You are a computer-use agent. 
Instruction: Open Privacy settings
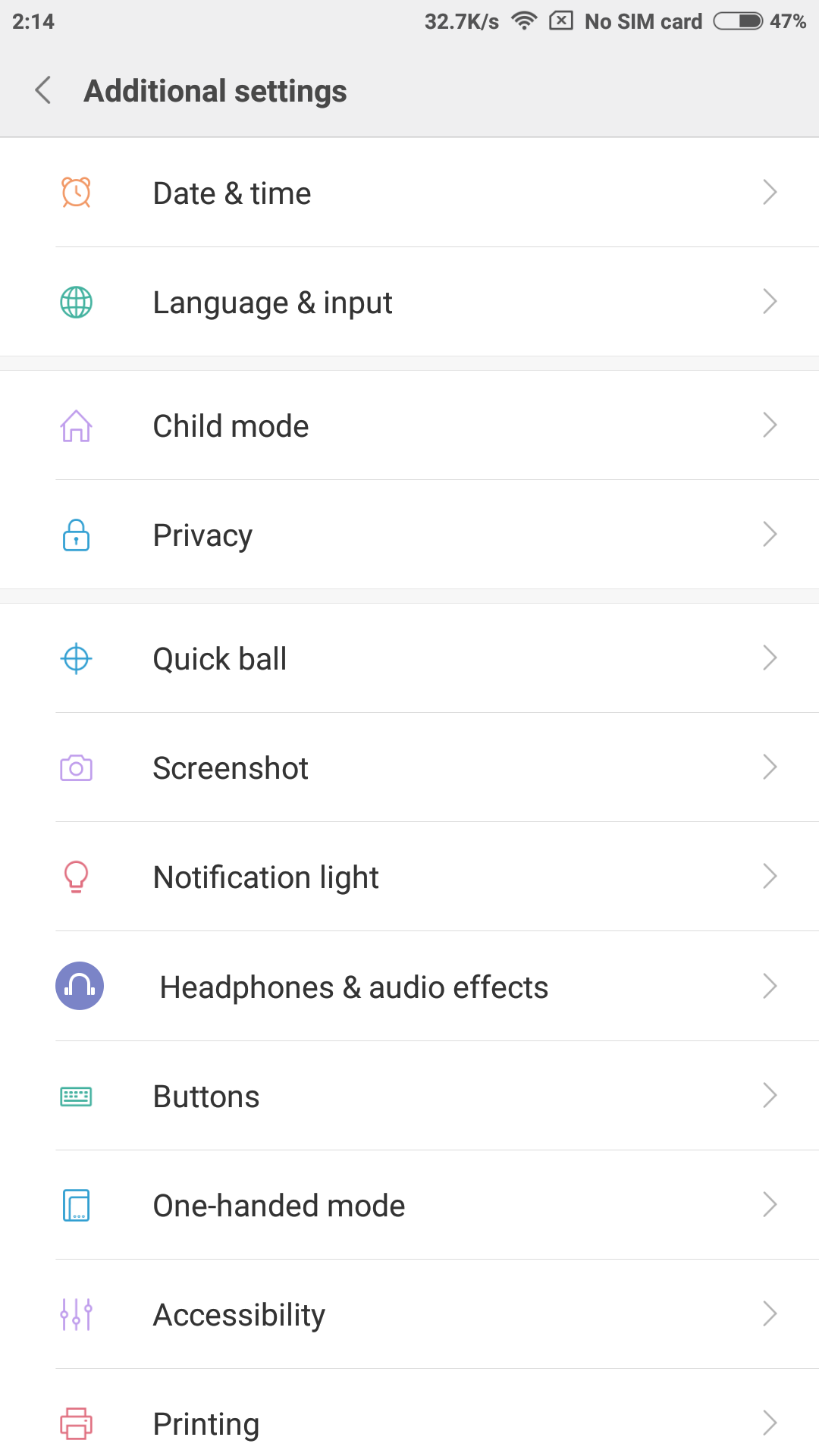(409, 535)
